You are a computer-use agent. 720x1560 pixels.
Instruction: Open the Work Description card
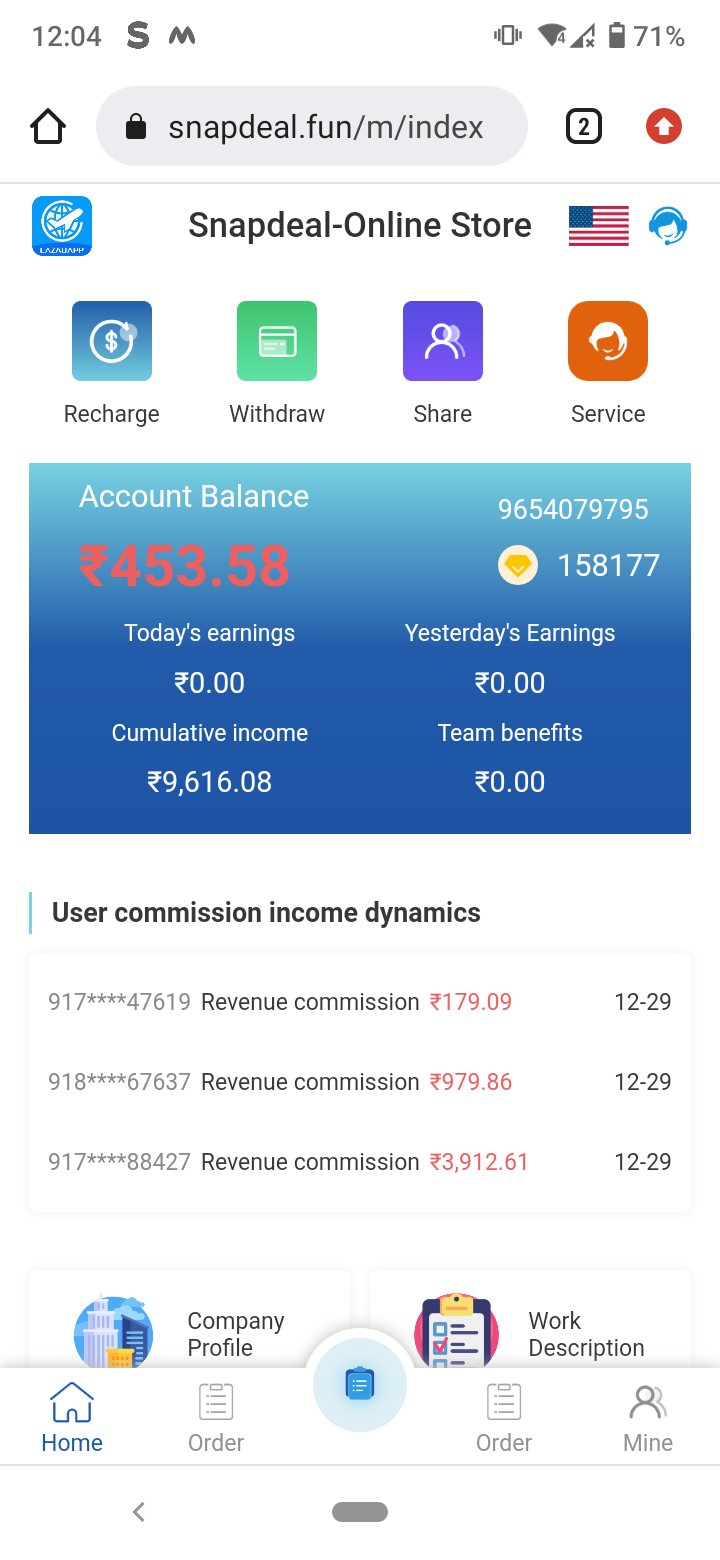[x=530, y=1320]
